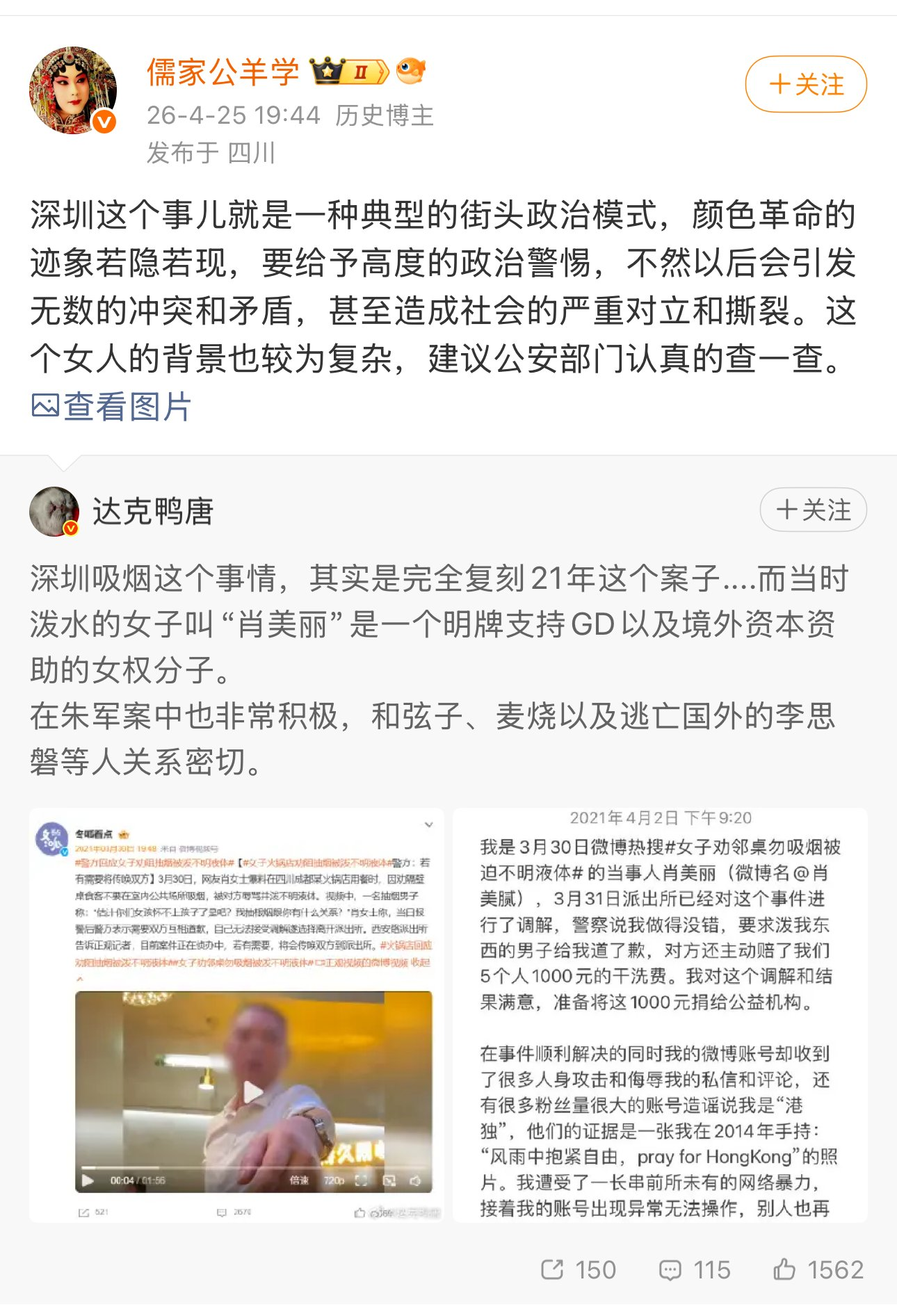Open the comments on this post
This screenshot has height=1316, width=897.
pos(694,1269)
